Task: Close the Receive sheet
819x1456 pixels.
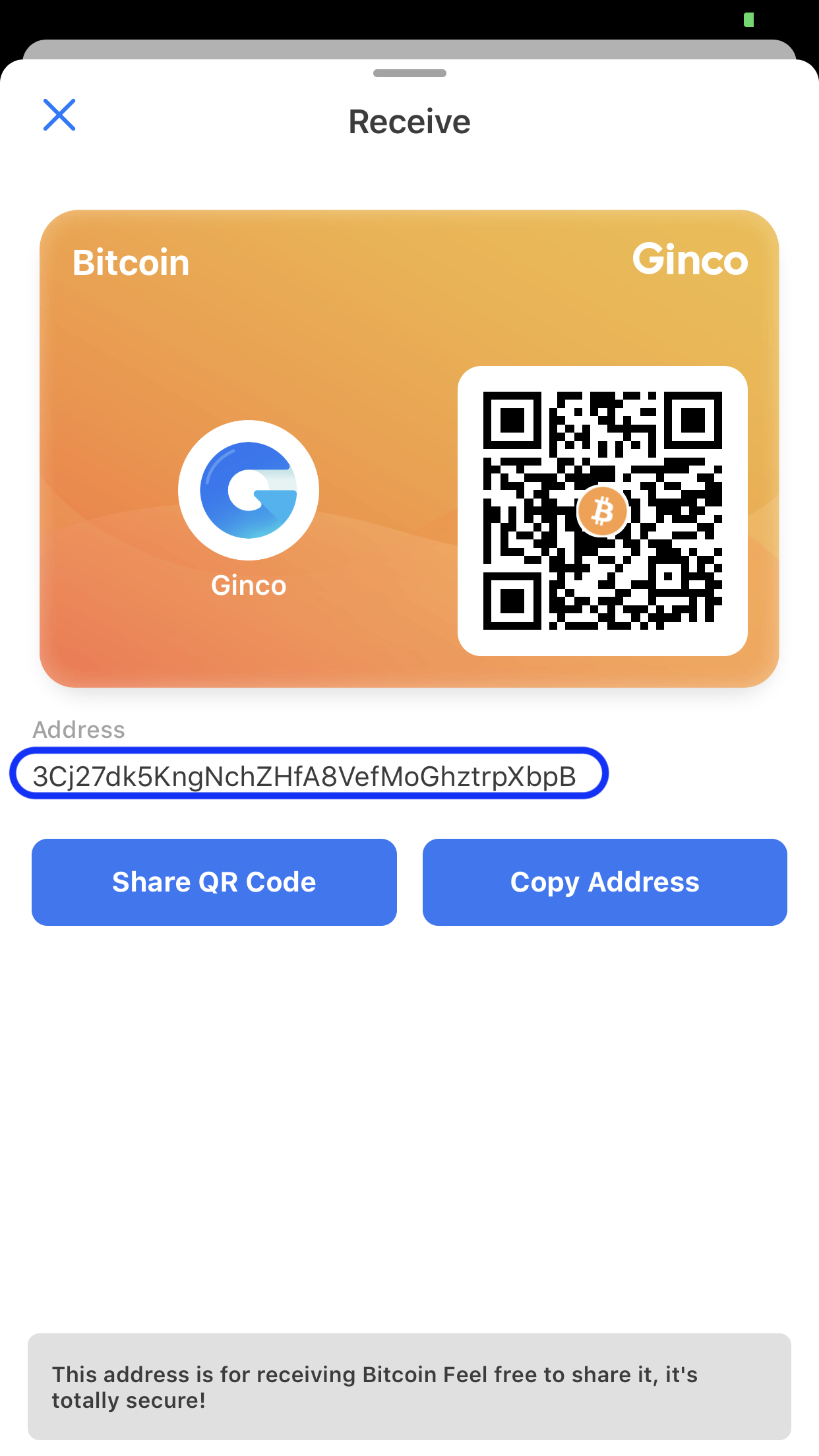Action: 59,115
